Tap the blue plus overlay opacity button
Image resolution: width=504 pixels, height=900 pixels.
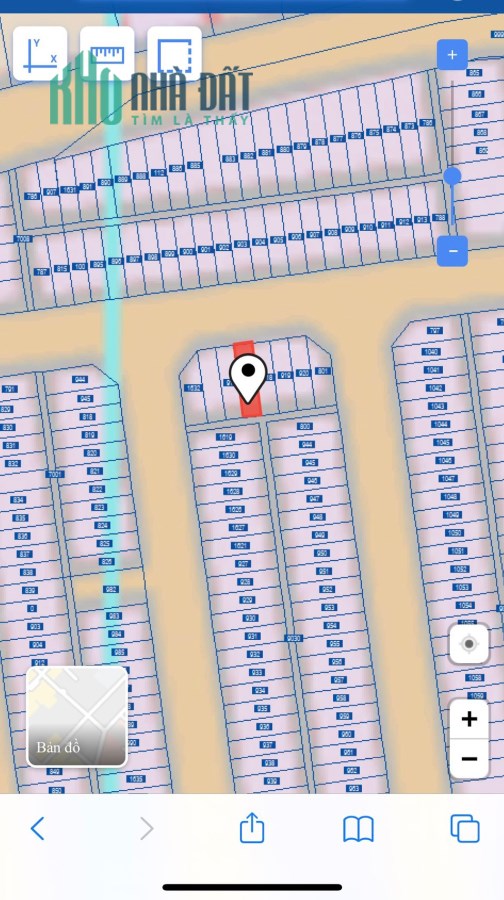click(452, 55)
